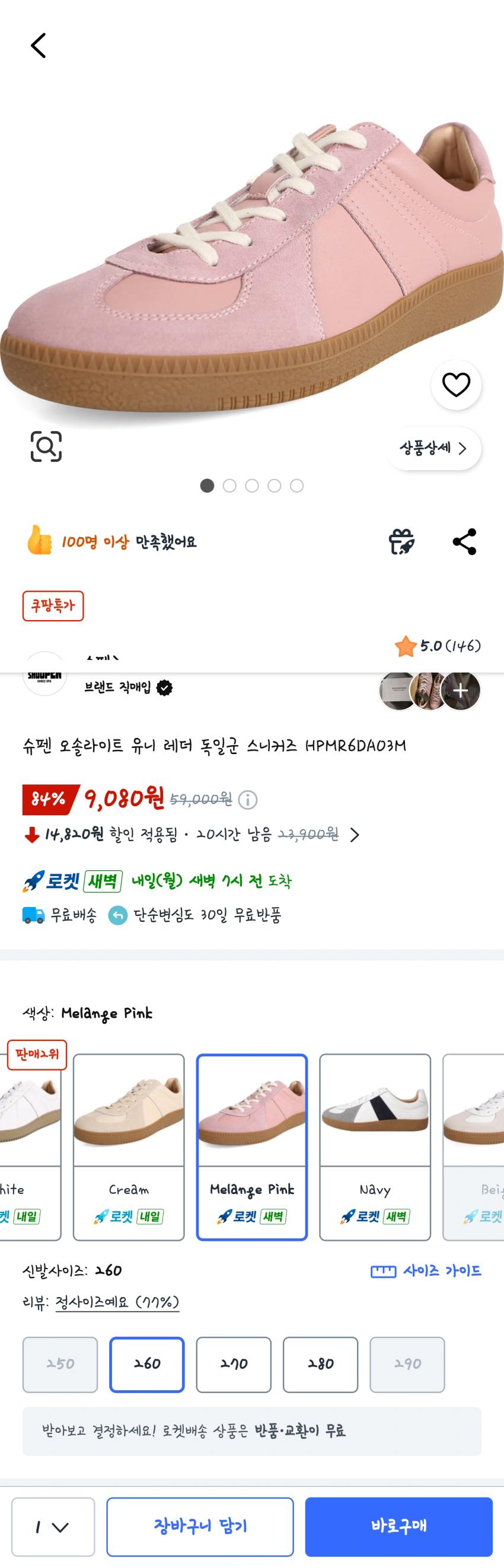
Task: View customer review photos
Action: [430, 691]
